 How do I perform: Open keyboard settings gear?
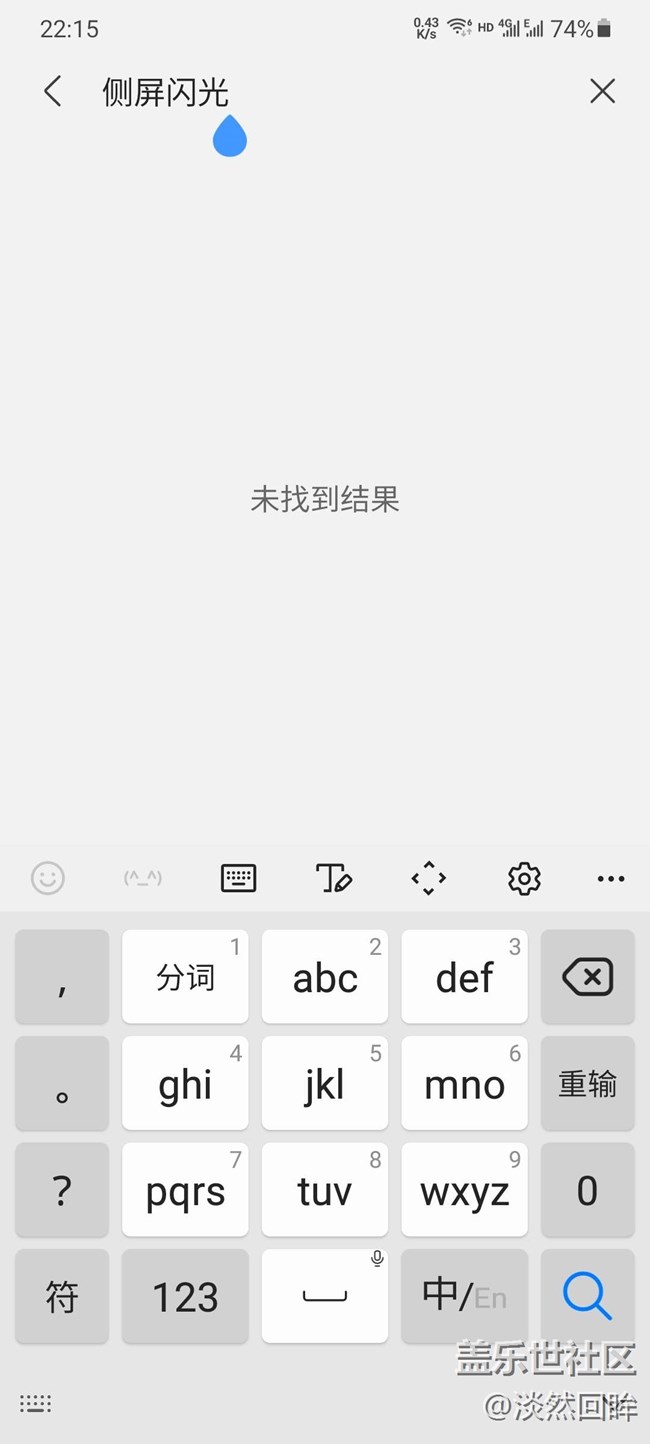pyautogui.click(x=524, y=878)
